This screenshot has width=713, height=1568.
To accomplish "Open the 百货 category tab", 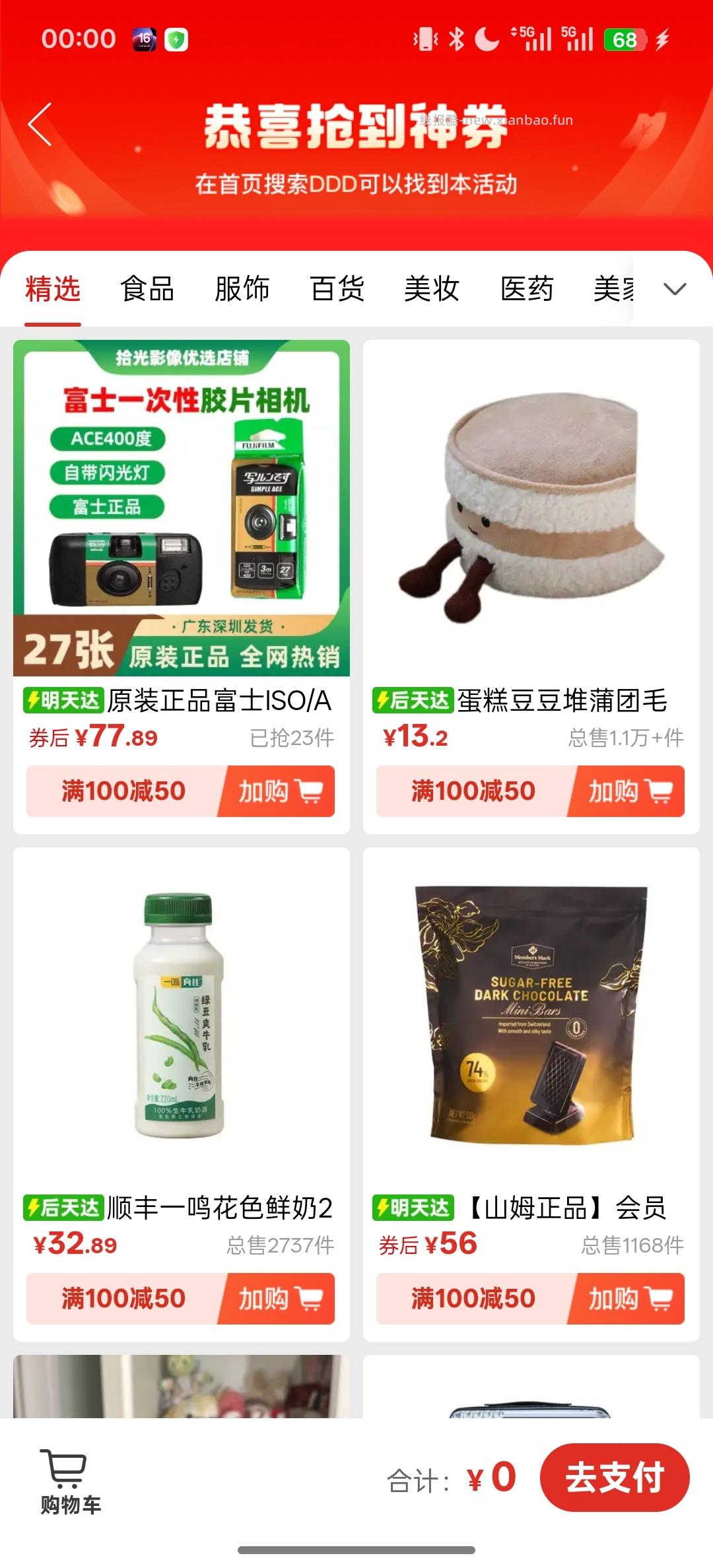I will pyautogui.click(x=338, y=288).
